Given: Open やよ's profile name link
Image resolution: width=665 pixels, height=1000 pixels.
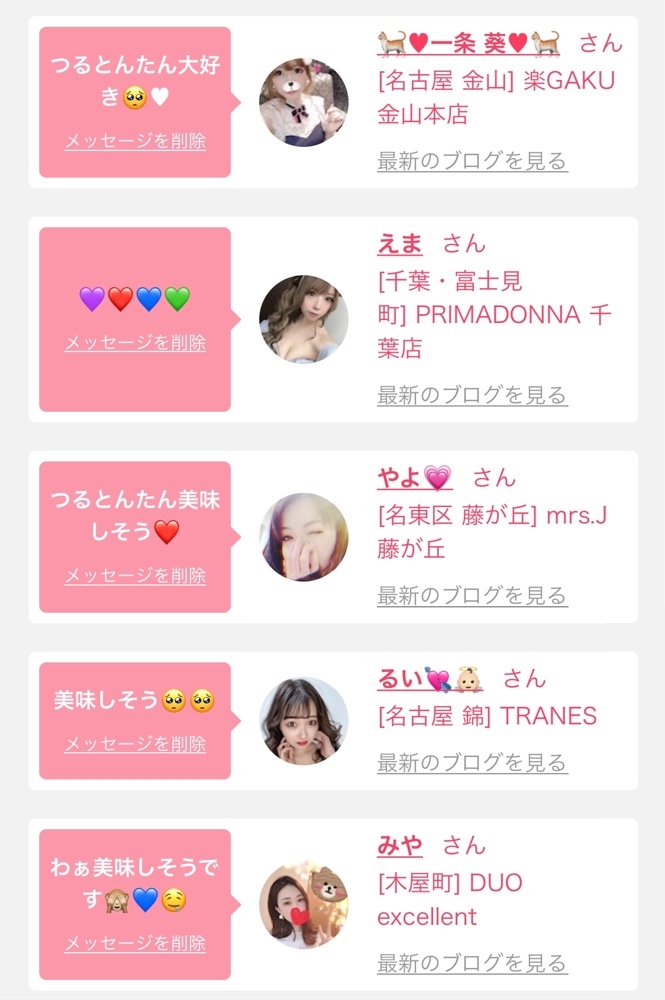Looking at the screenshot, I should pos(414,477).
